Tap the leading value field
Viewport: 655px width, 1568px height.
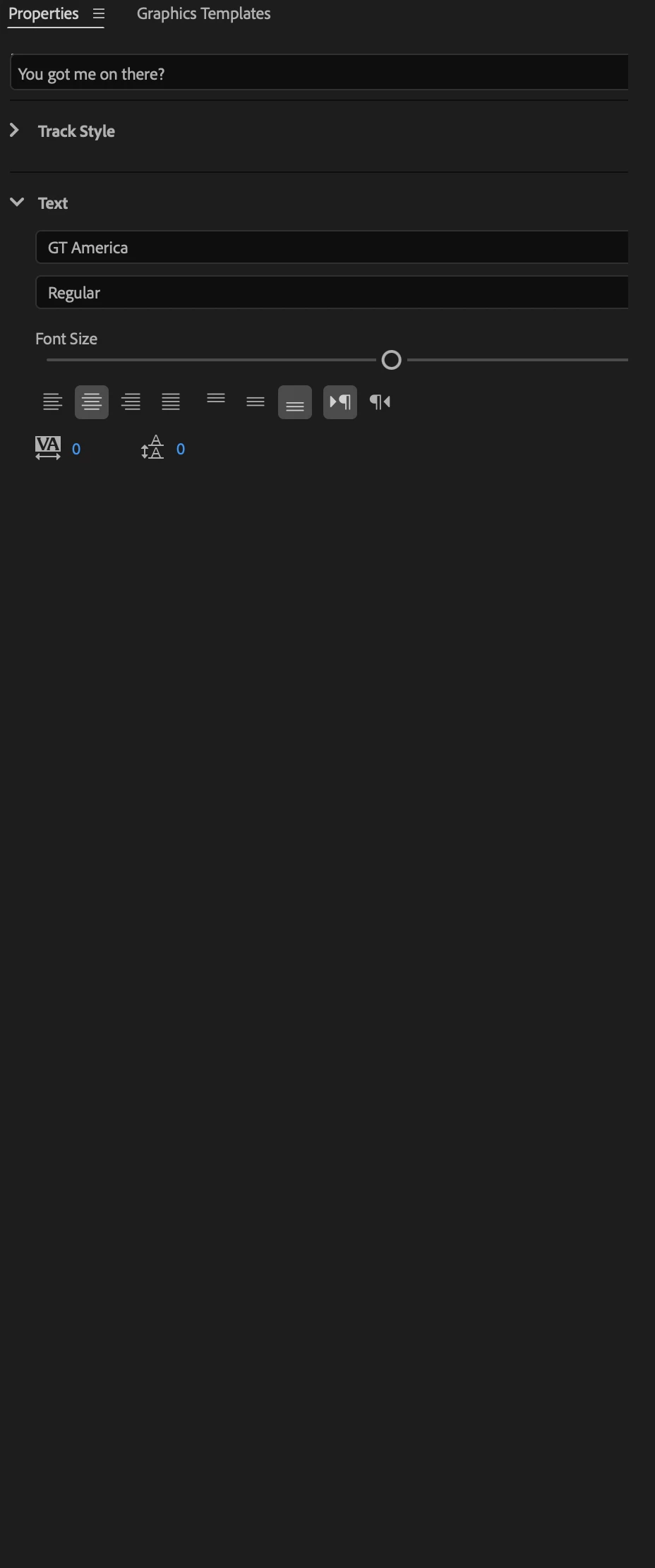(x=181, y=450)
